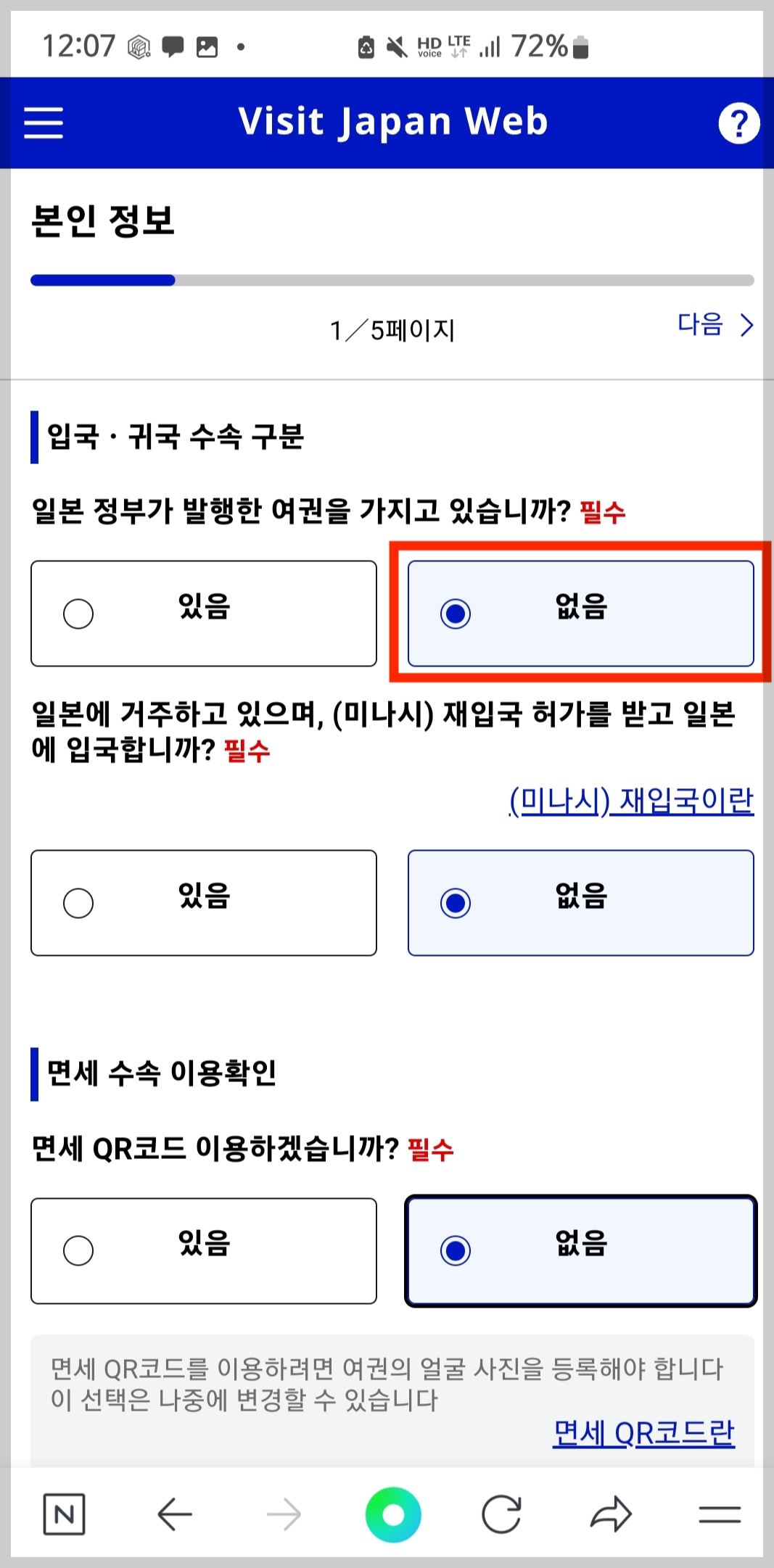This screenshot has width=774, height=1568.
Task: Select 있음 for minashi re-entry permission
Action: pos(203,901)
